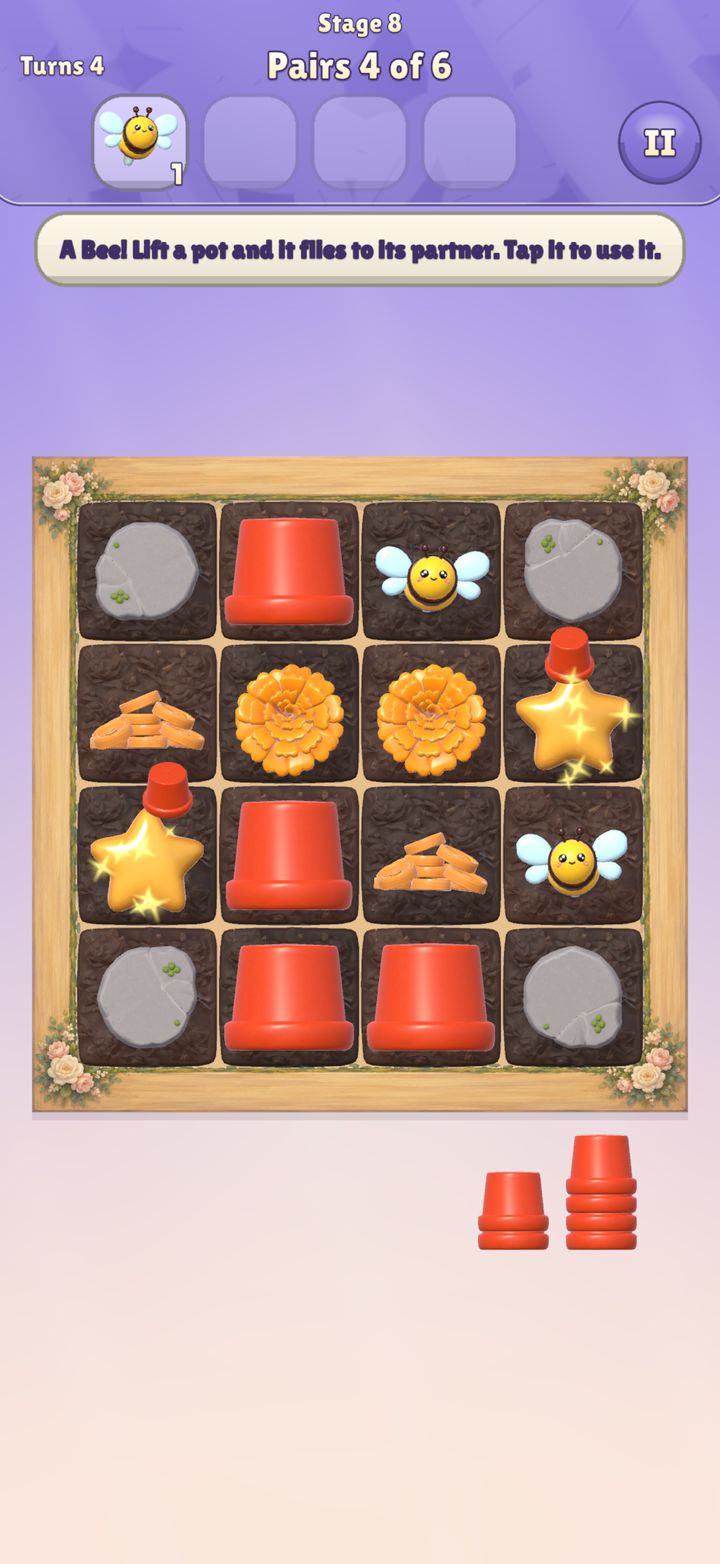
Task: Pause the game
Action: [x=659, y=142]
